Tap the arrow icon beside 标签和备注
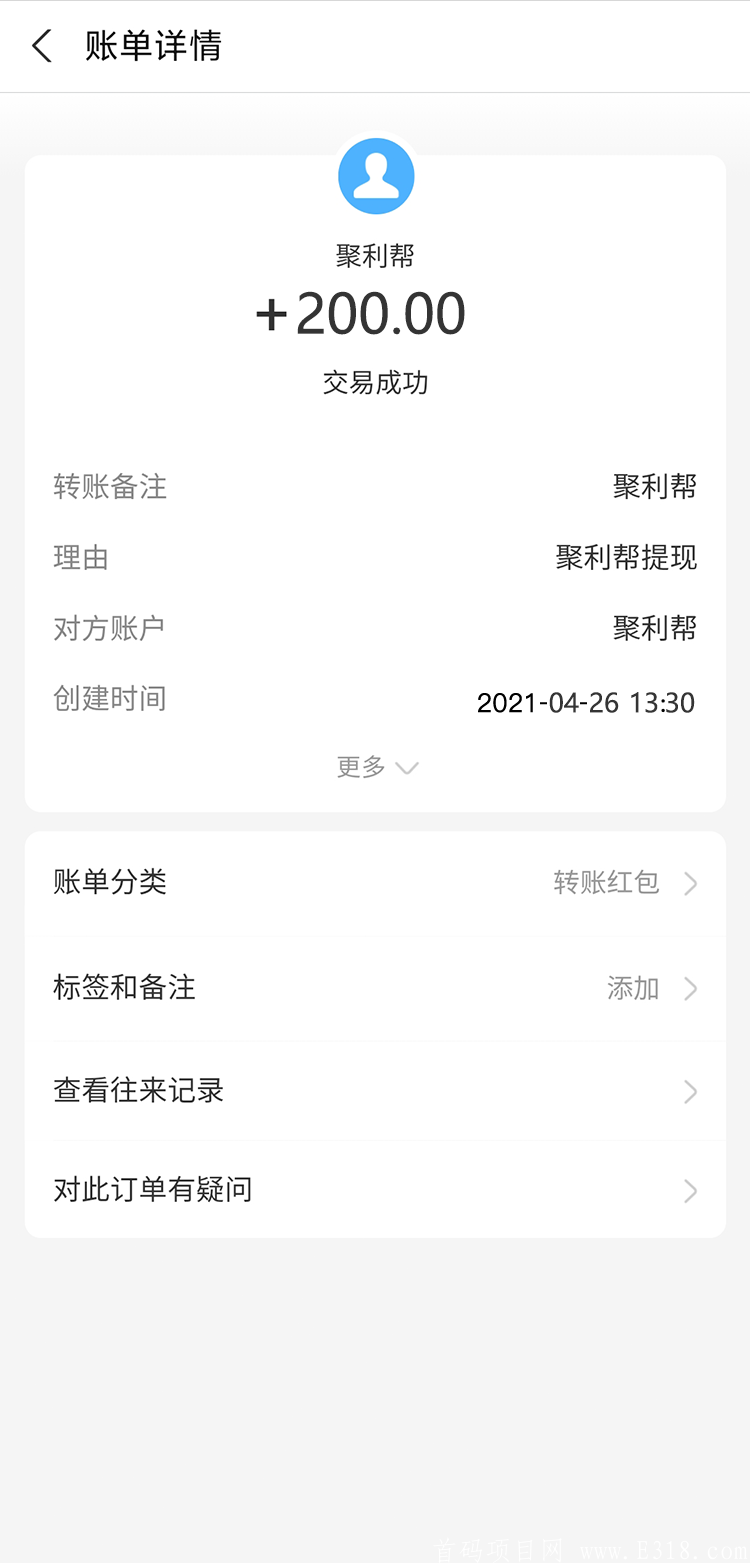 pos(691,988)
